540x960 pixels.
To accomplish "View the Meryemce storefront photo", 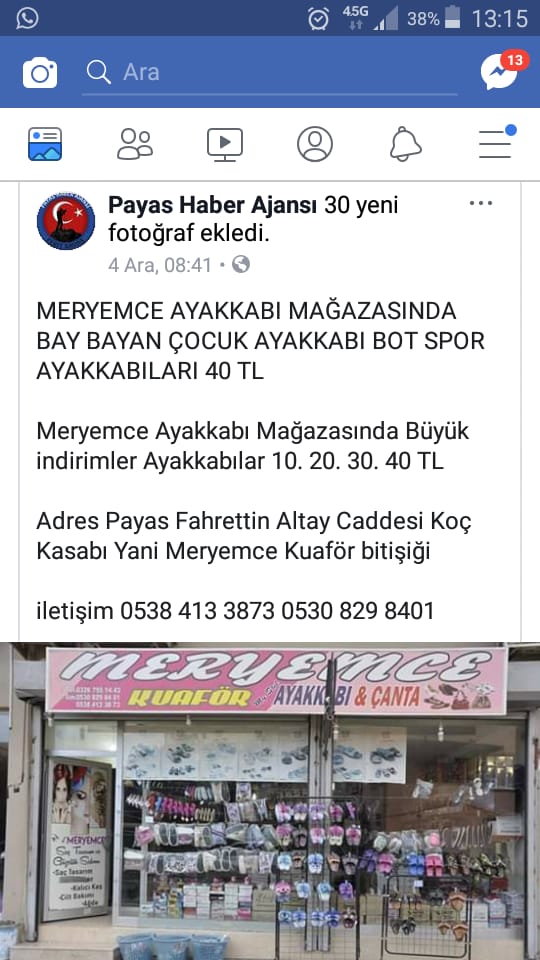I will [270, 801].
